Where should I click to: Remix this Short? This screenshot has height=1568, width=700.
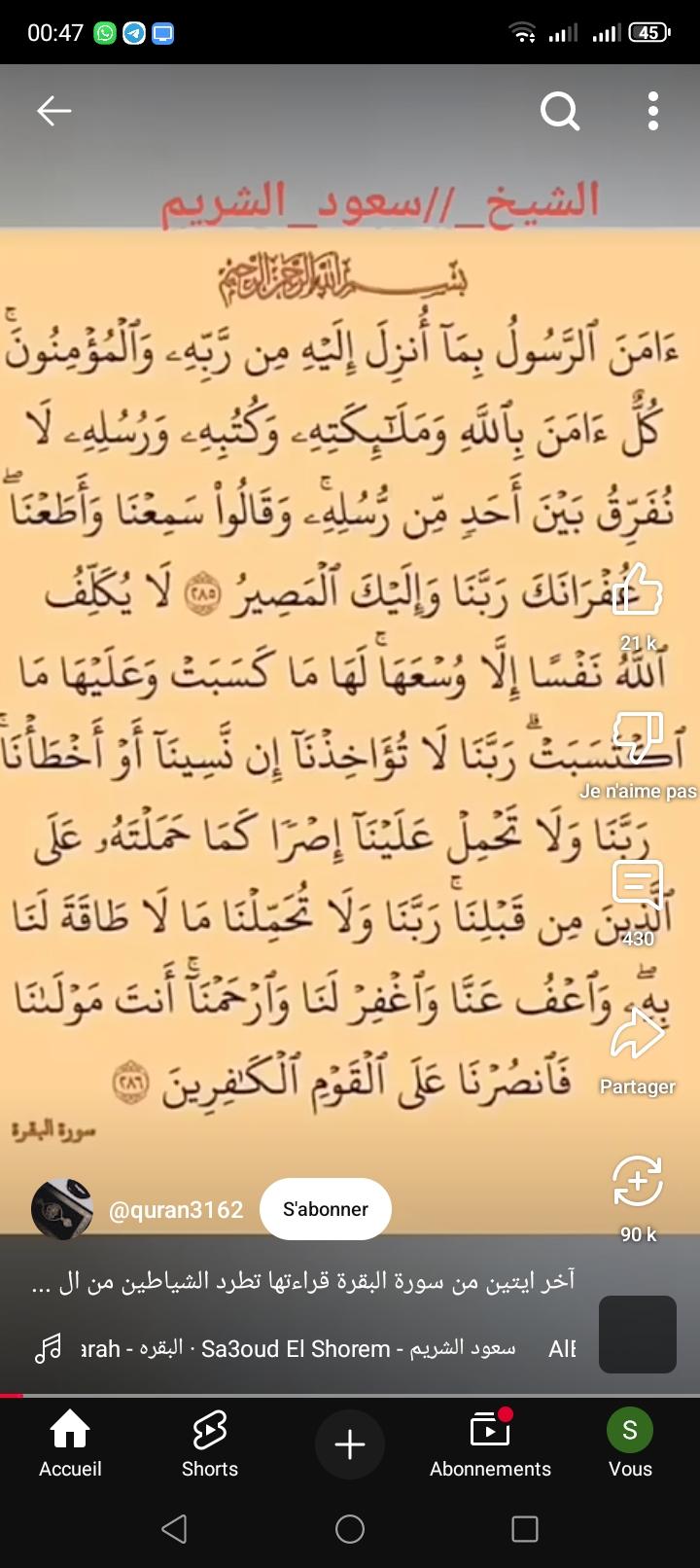click(x=638, y=1182)
